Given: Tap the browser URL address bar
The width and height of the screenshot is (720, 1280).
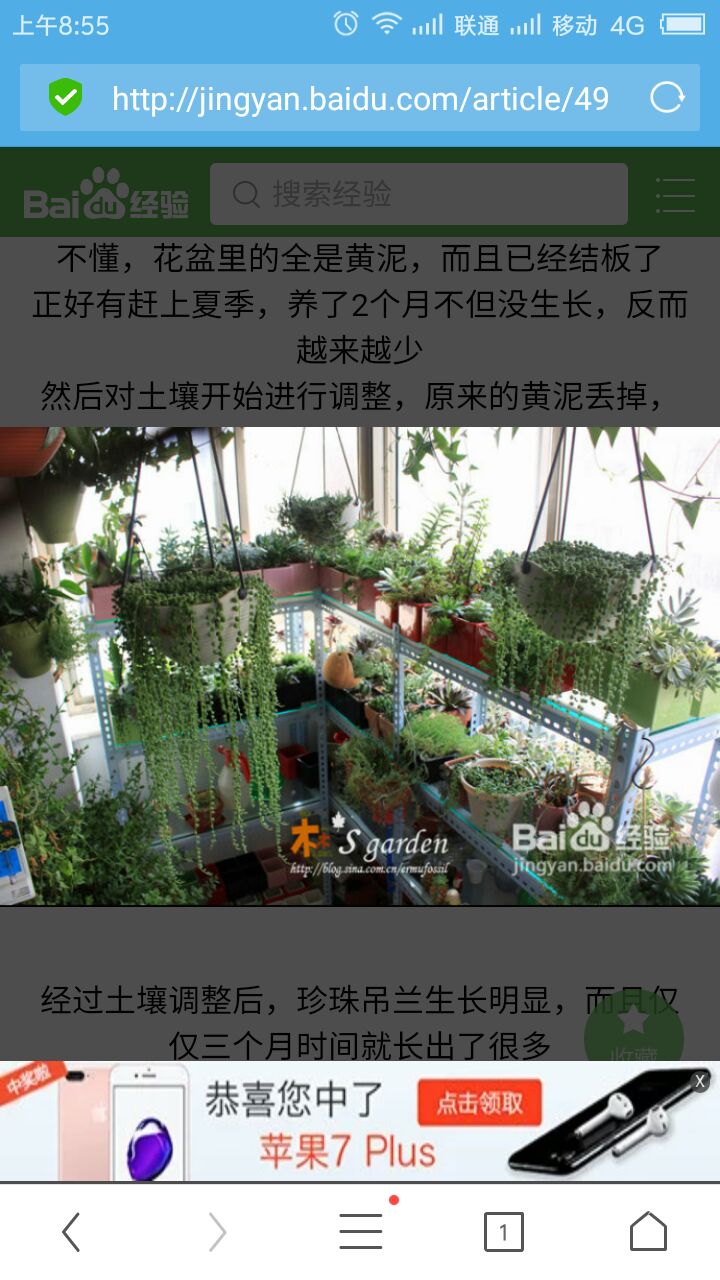Looking at the screenshot, I should pyautogui.click(x=360, y=98).
